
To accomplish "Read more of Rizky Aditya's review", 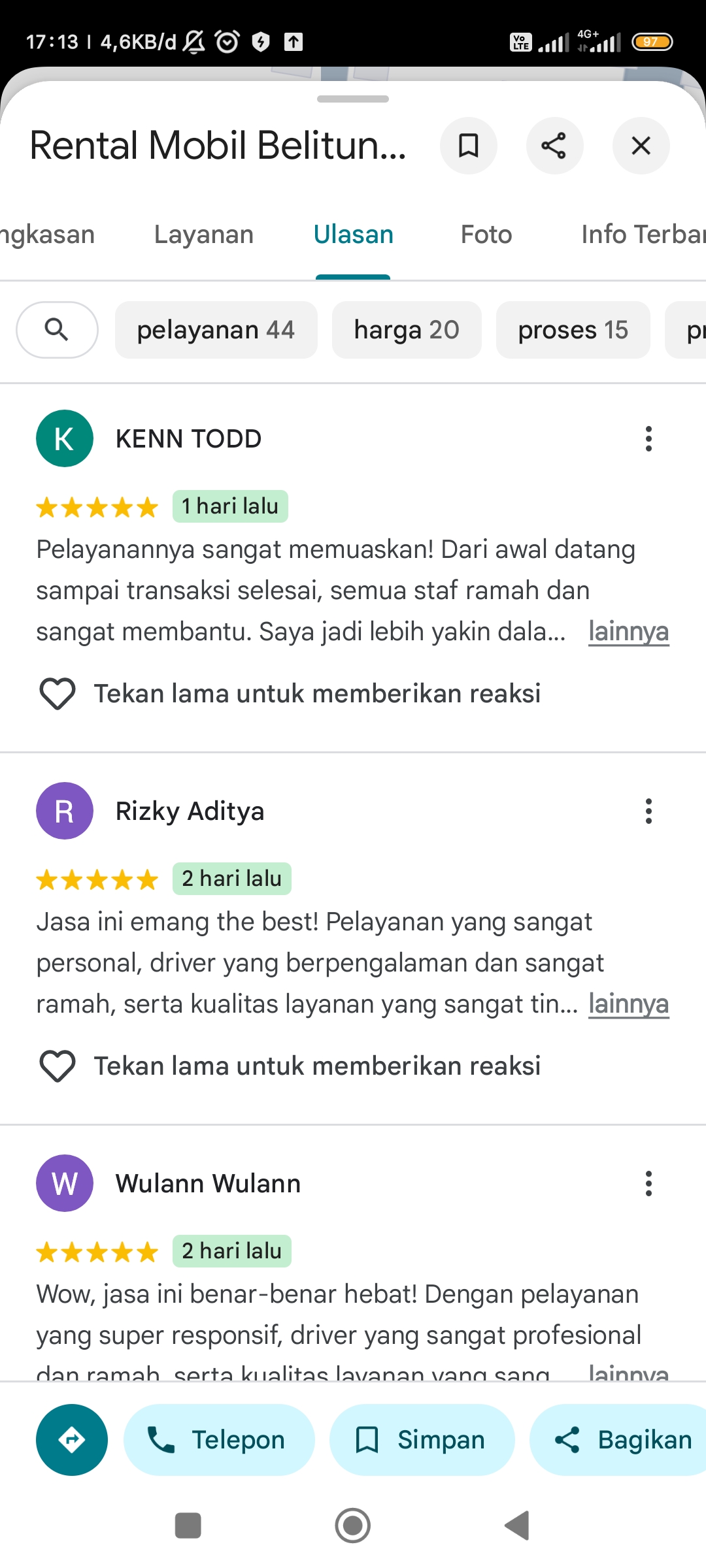I will coord(628,1004).
